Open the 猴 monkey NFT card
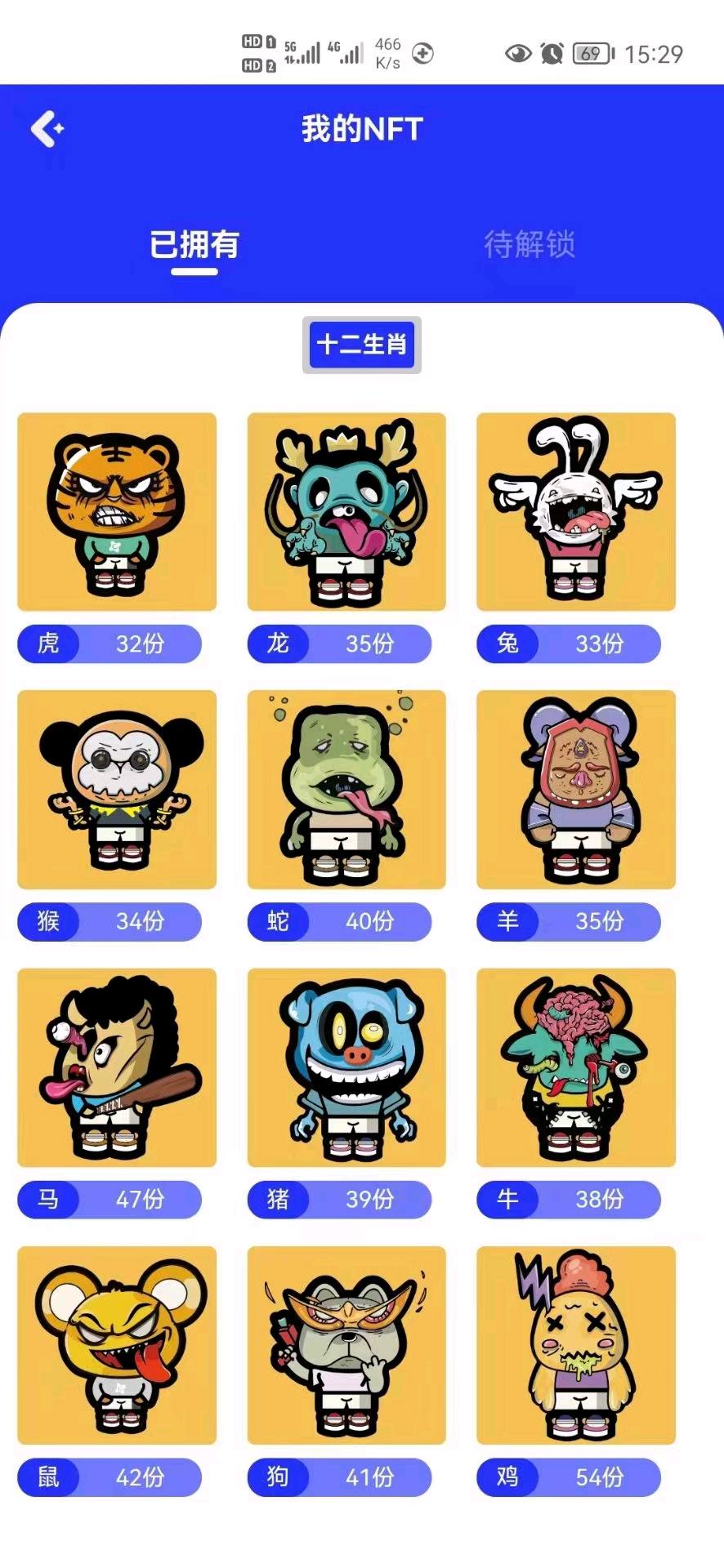The height and width of the screenshot is (1568, 724). point(117,790)
